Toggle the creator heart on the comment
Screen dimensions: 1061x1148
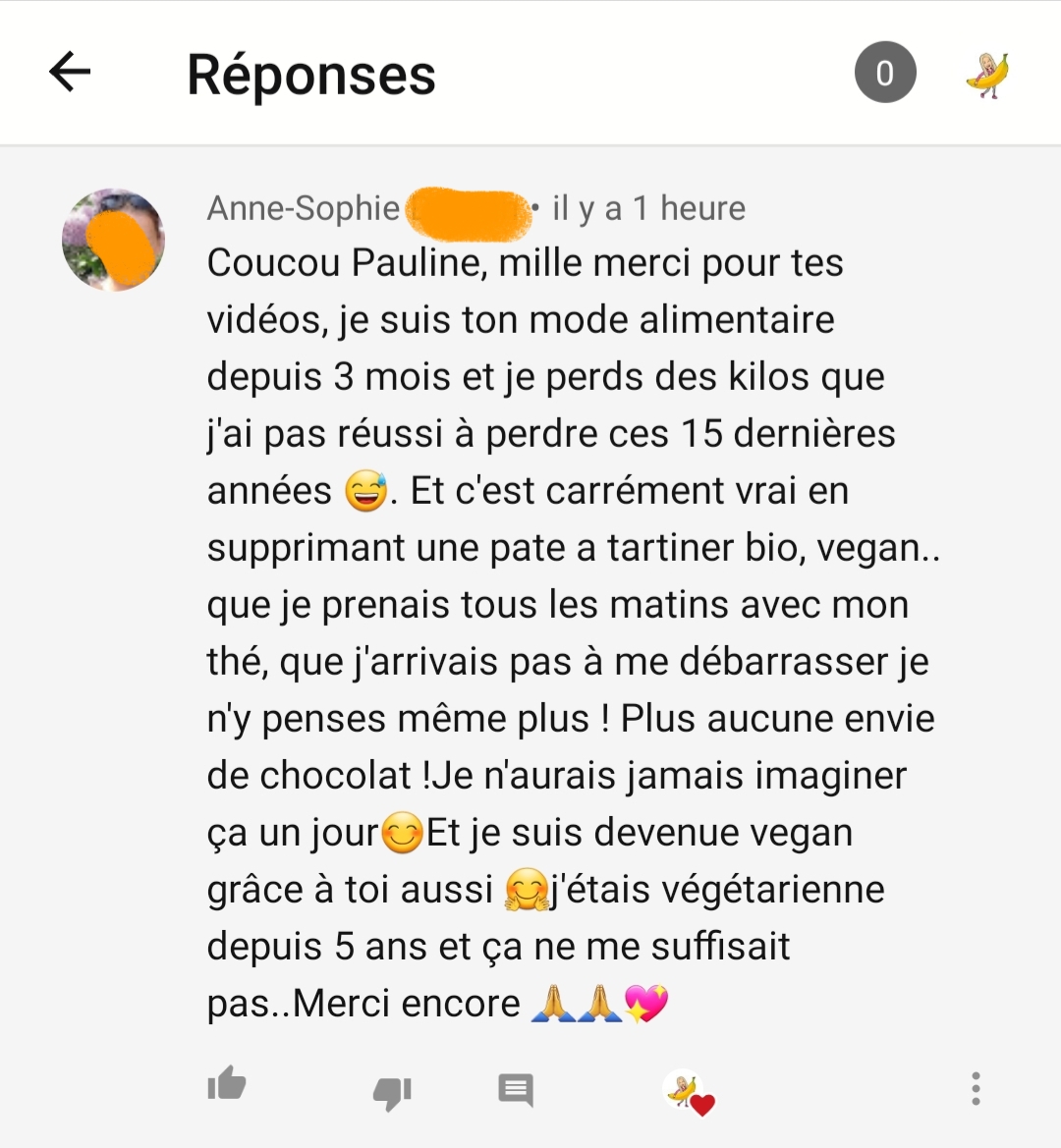(x=688, y=1091)
